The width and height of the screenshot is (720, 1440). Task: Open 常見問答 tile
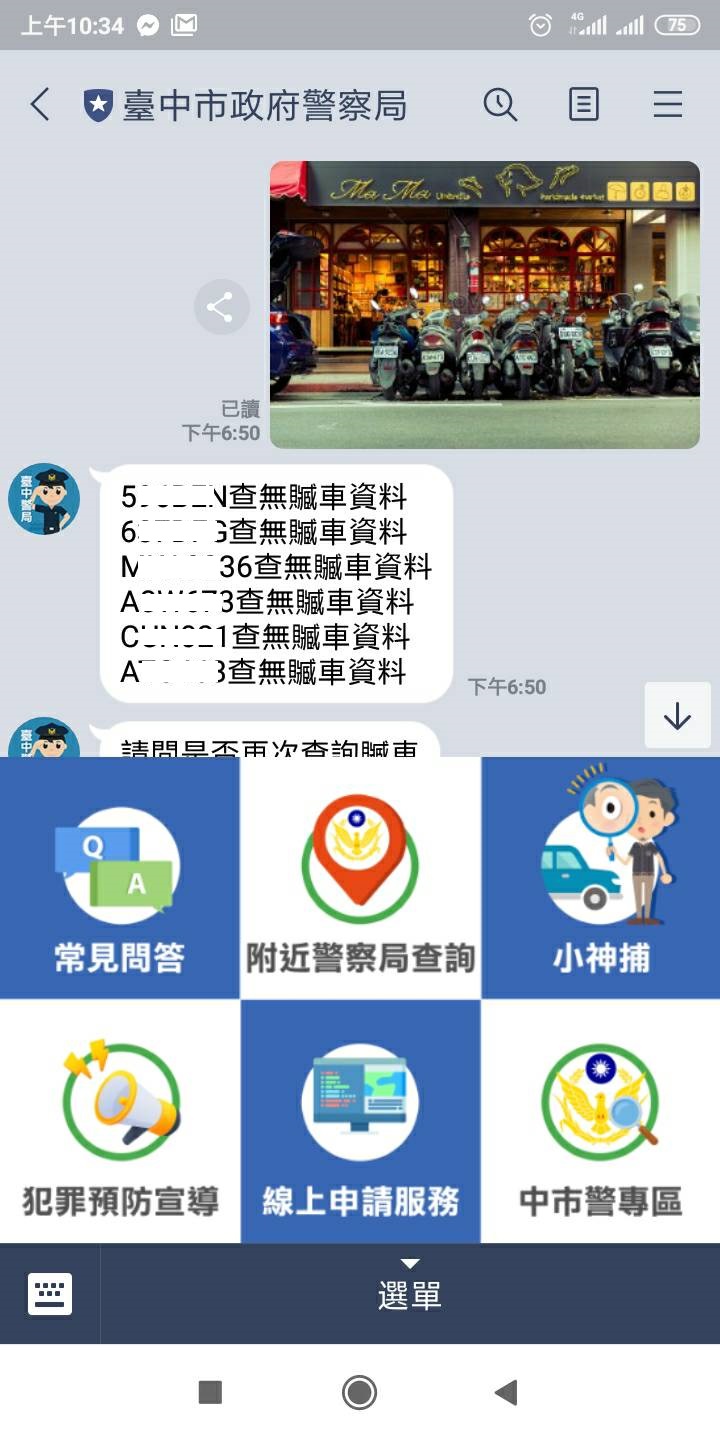119,878
